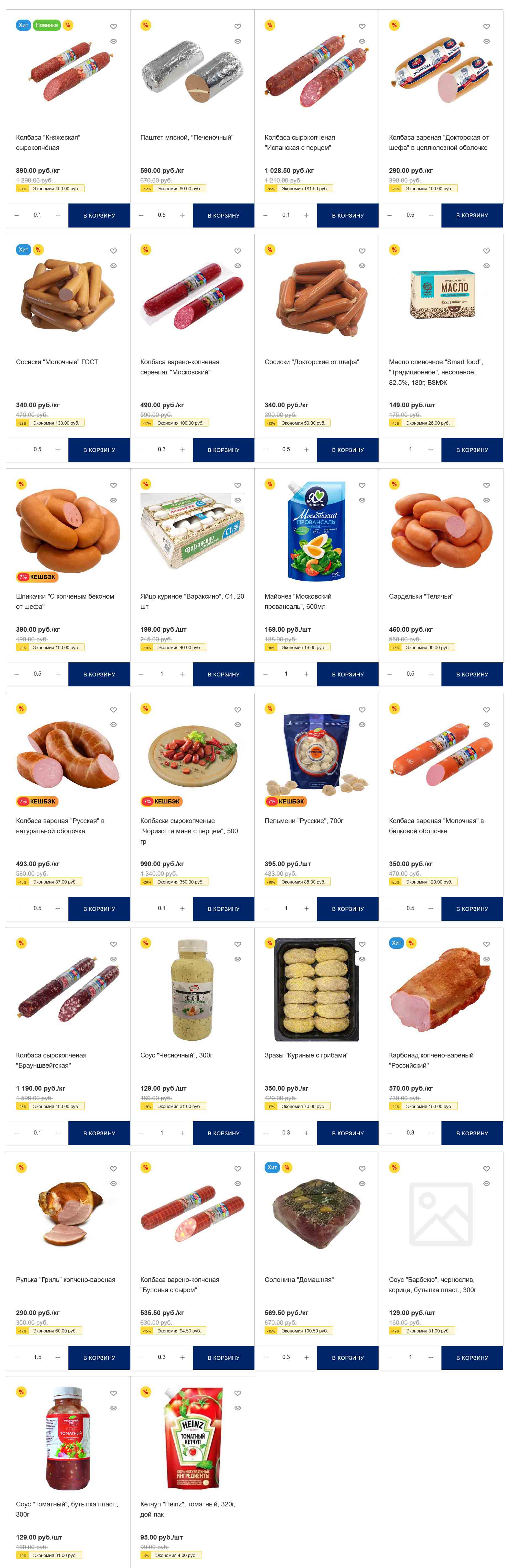Add Колбаса "Княжеская" to cart
The image size is (511, 1568).
click(99, 215)
